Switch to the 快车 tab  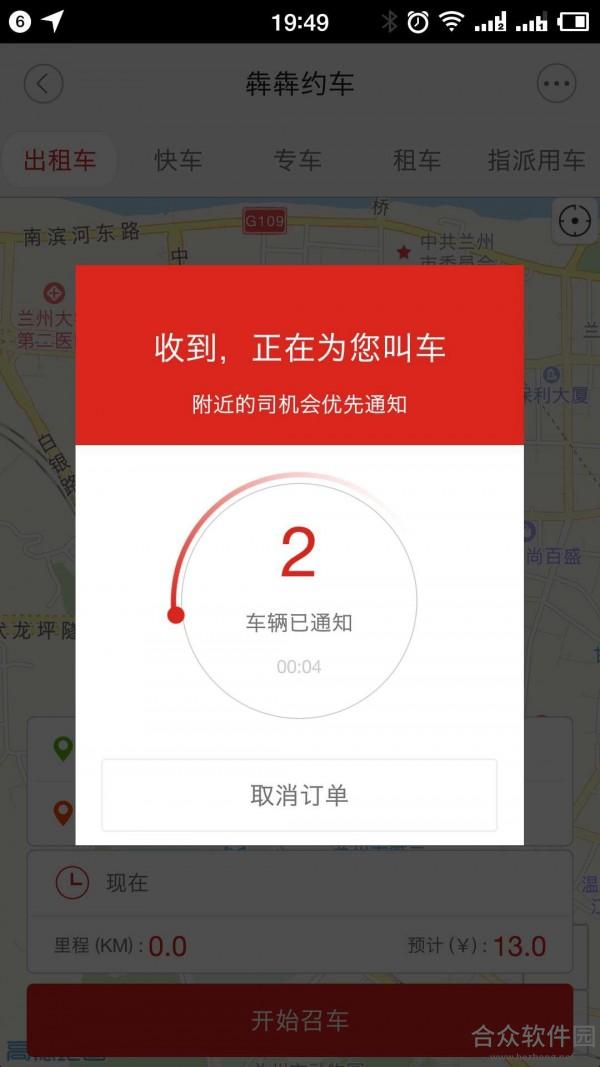(x=178, y=161)
